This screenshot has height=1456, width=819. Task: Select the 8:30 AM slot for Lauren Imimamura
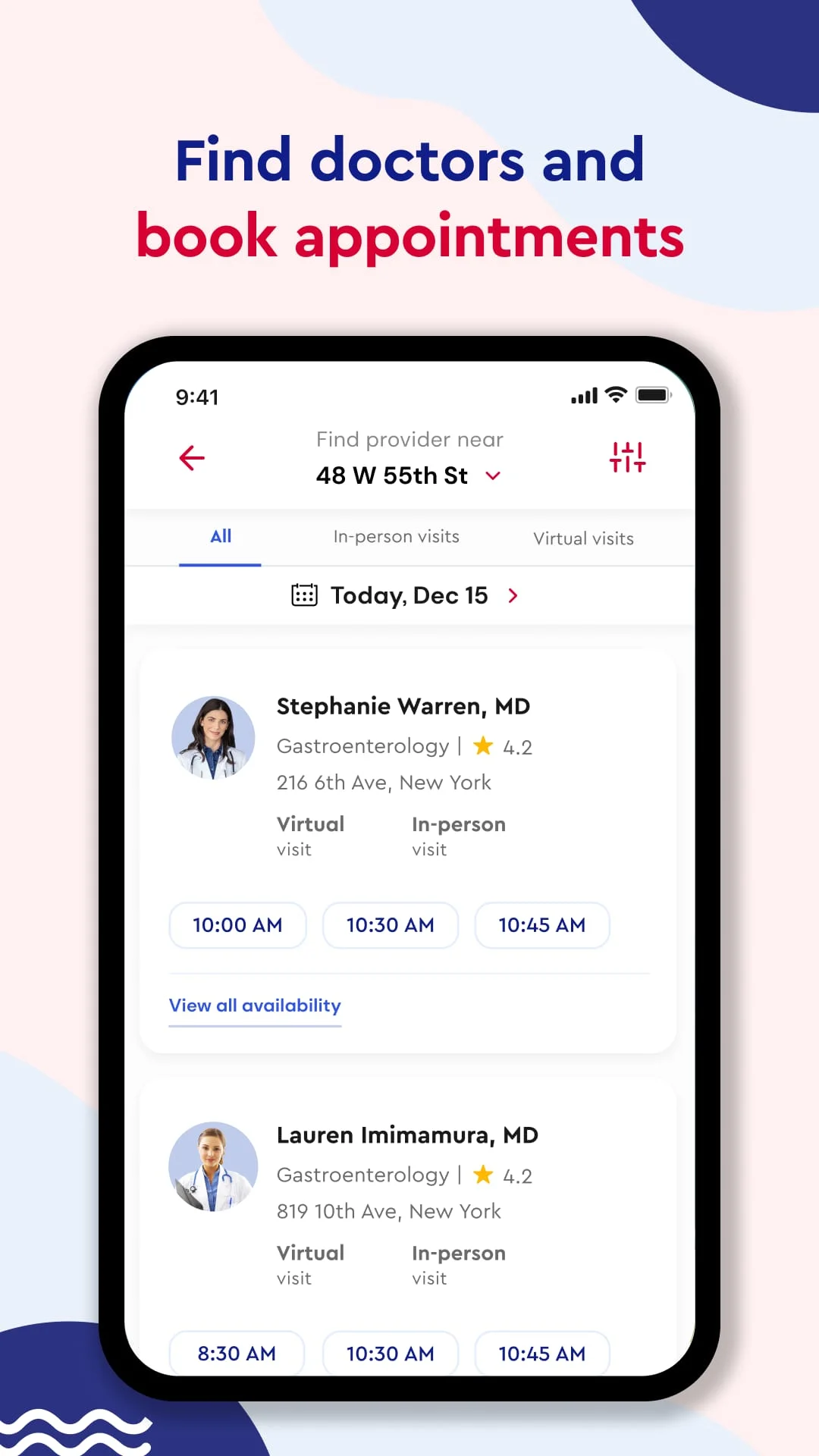(x=237, y=1354)
